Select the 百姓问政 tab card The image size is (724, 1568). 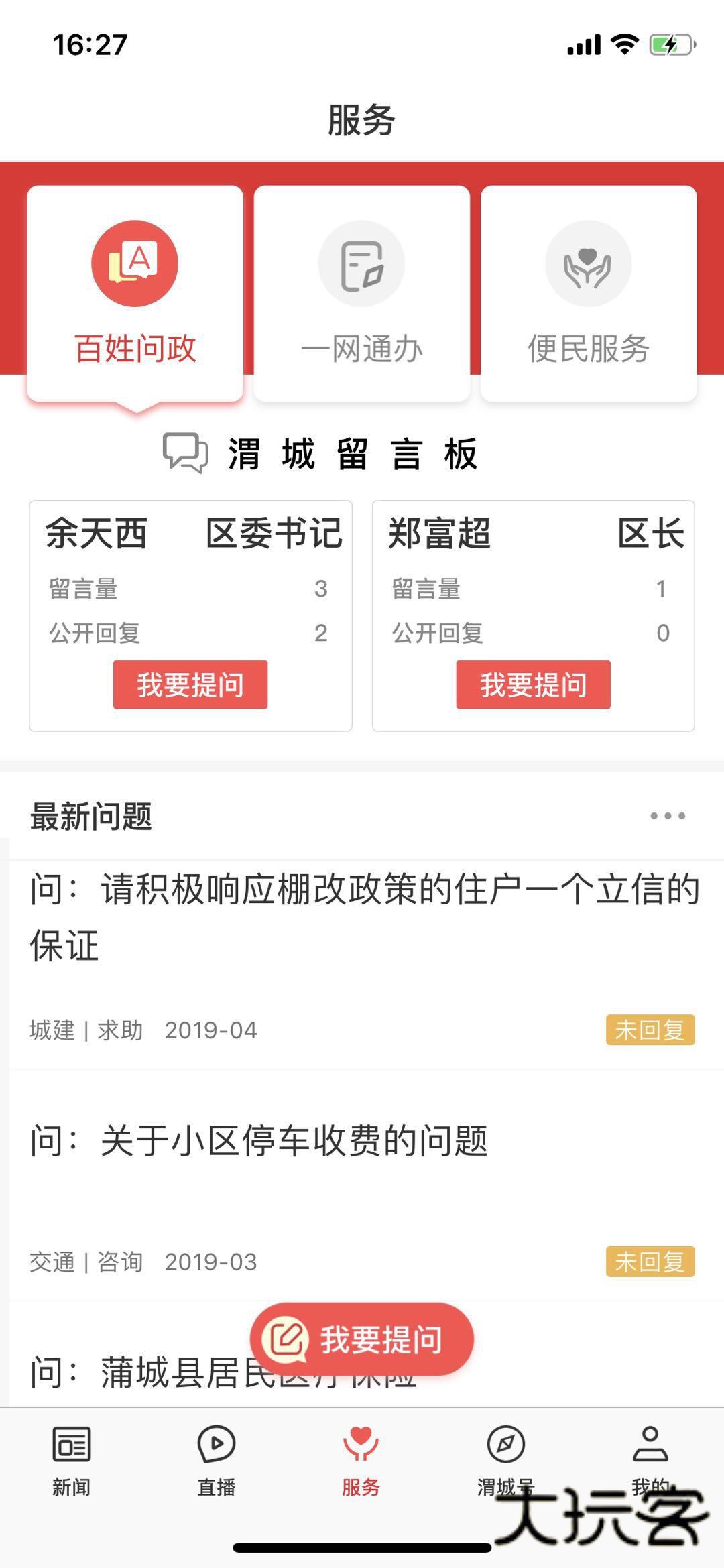pyautogui.click(x=134, y=295)
